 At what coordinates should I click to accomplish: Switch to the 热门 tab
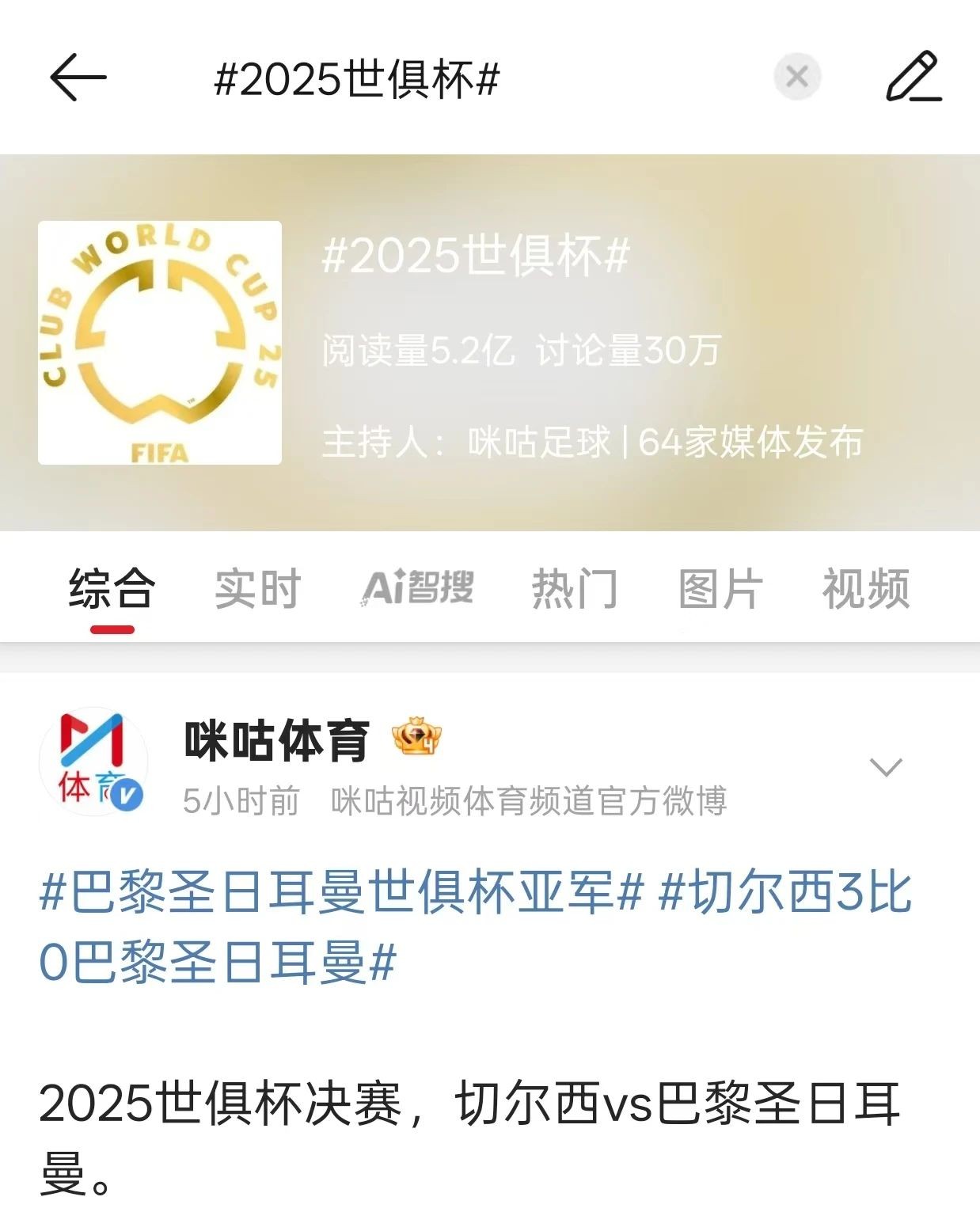(575, 589)
